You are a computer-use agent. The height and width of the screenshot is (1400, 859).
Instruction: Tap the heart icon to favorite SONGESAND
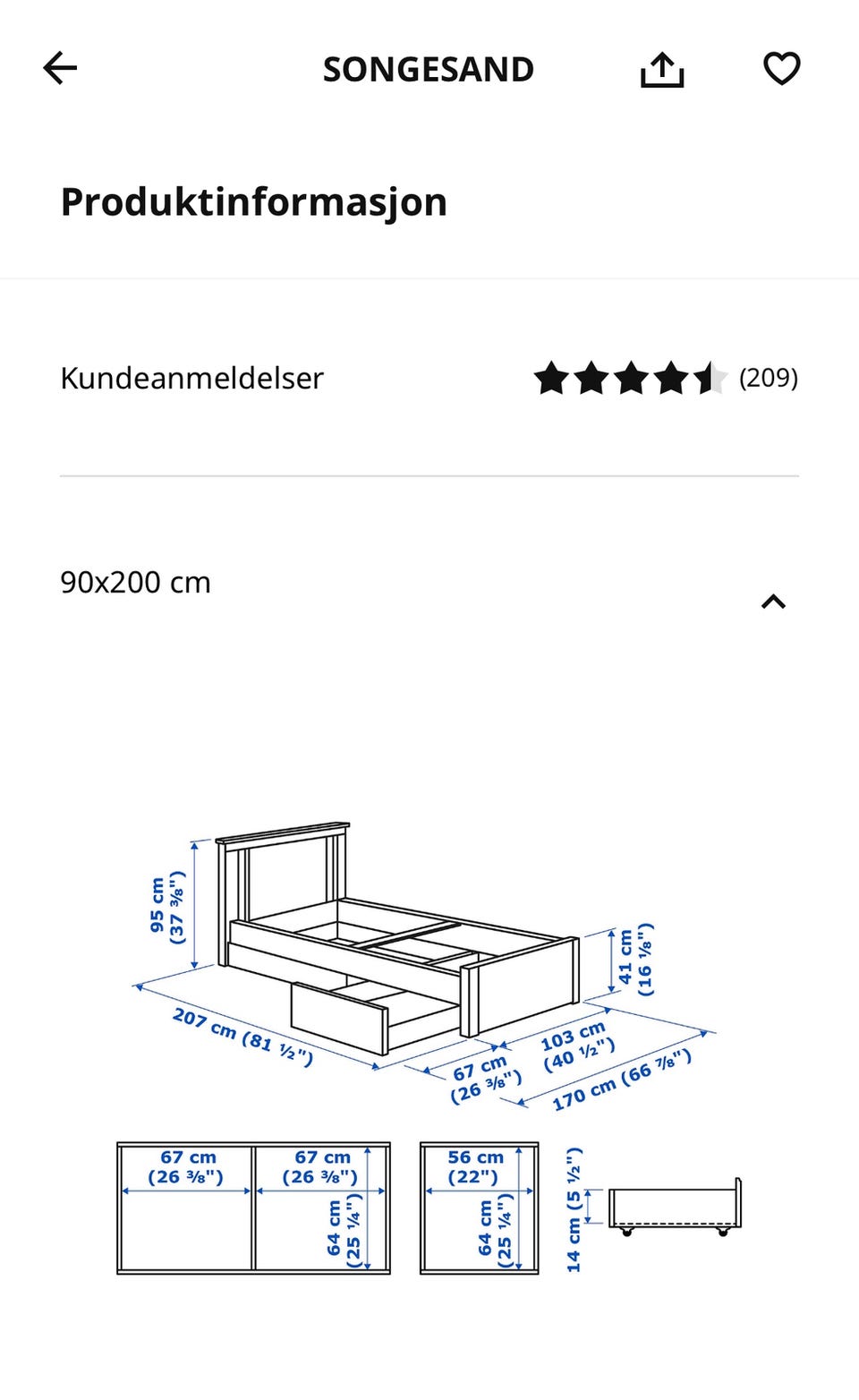782,68
